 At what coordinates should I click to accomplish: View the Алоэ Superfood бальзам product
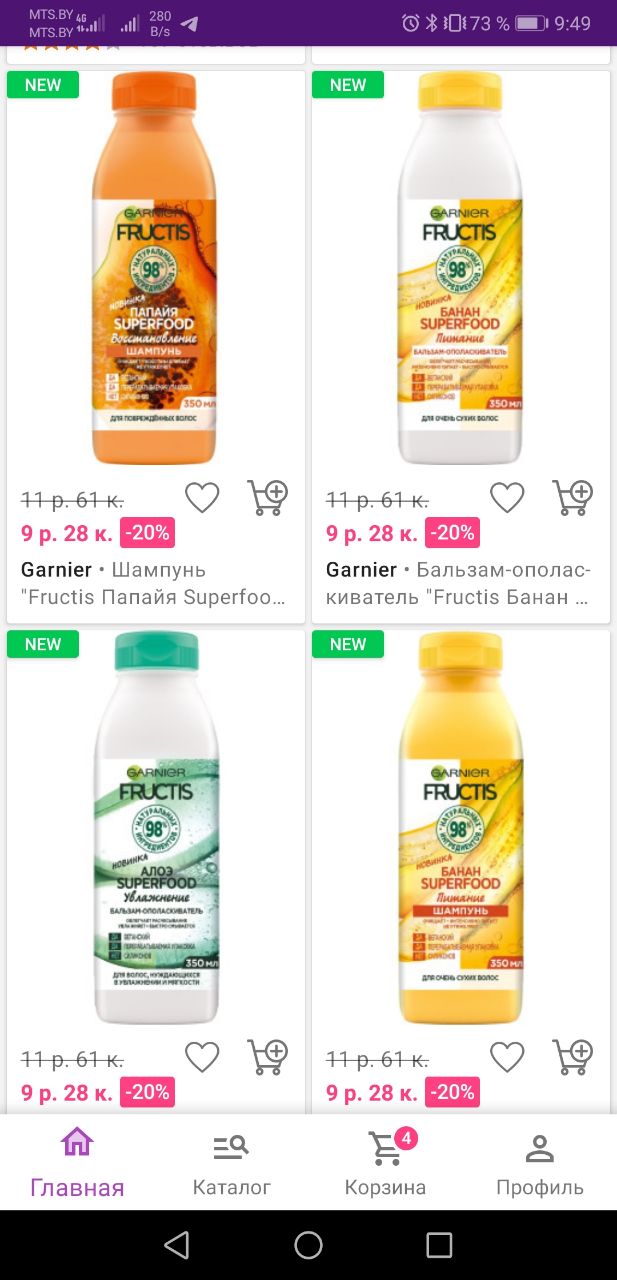(155, 830)
